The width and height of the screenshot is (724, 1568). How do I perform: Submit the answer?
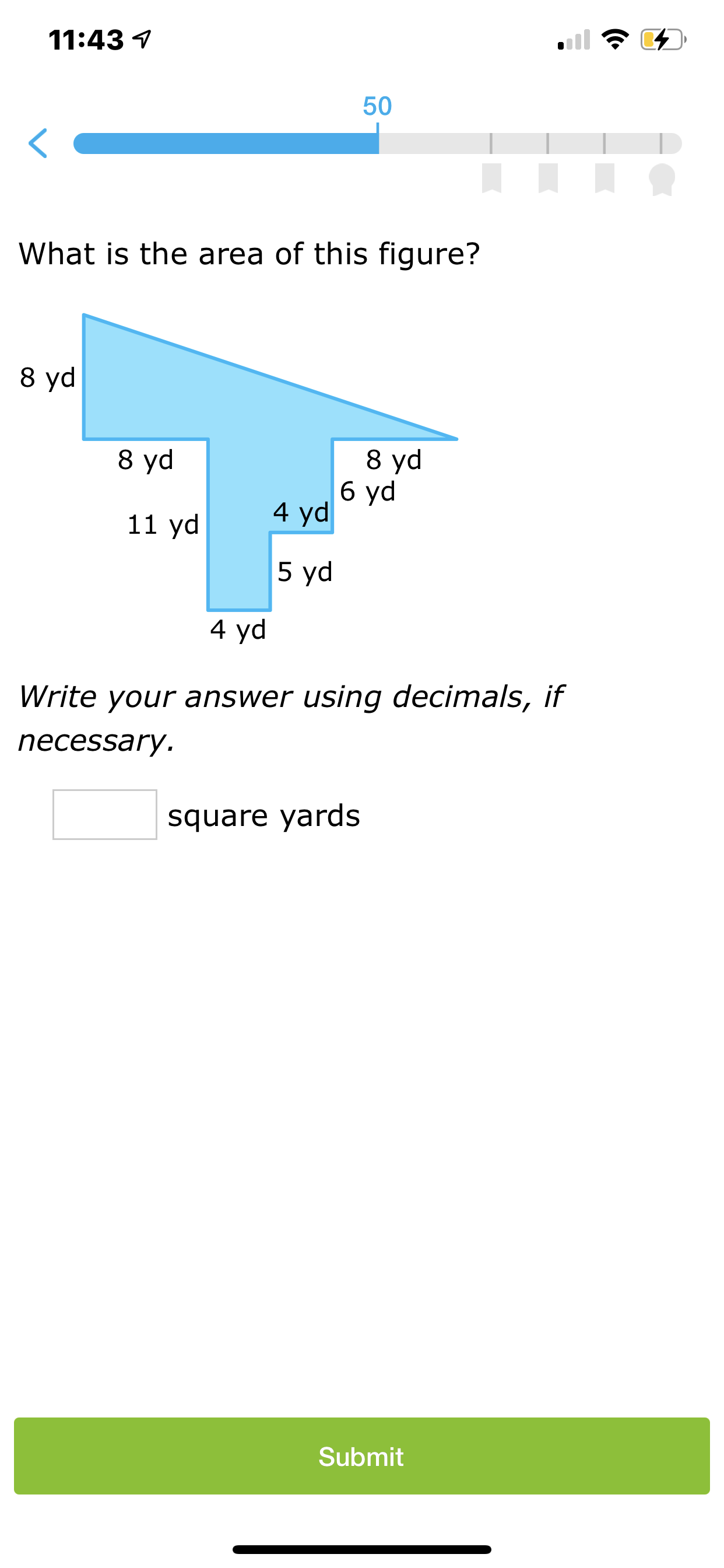point(362,1456)
